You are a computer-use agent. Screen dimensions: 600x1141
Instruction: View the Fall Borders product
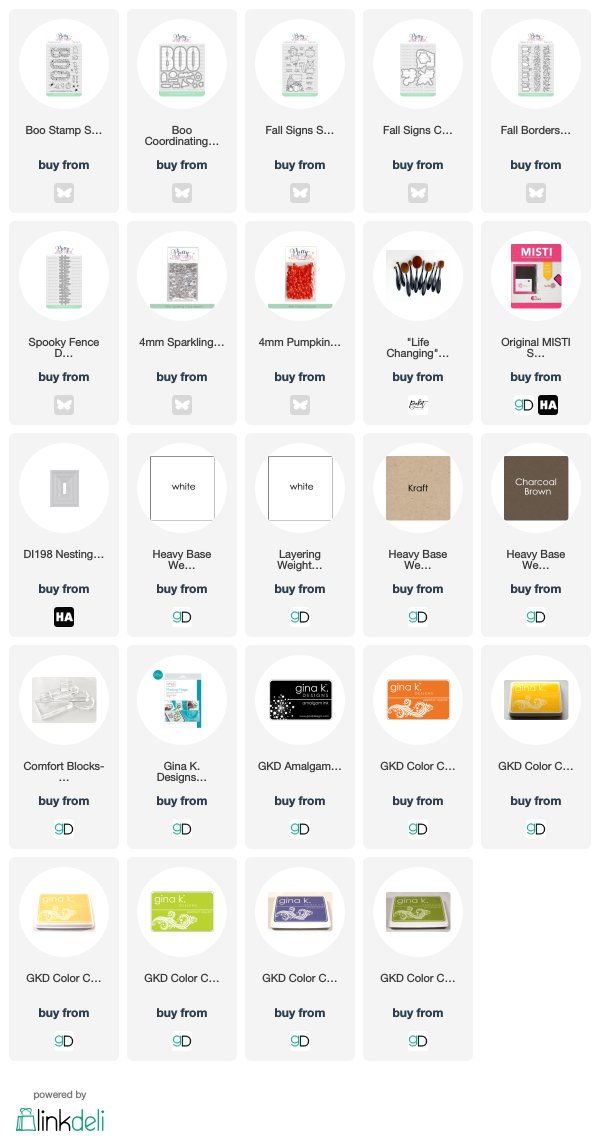(x=536, y=111)
